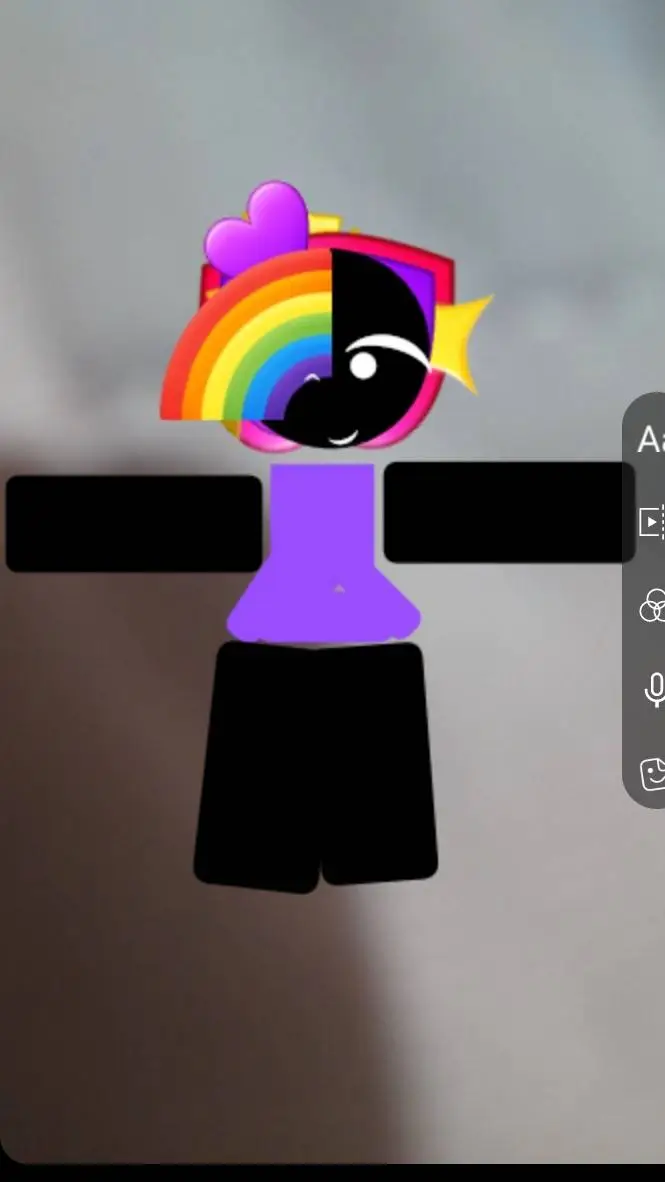Open the video clip trim tool

pos(652,521)
